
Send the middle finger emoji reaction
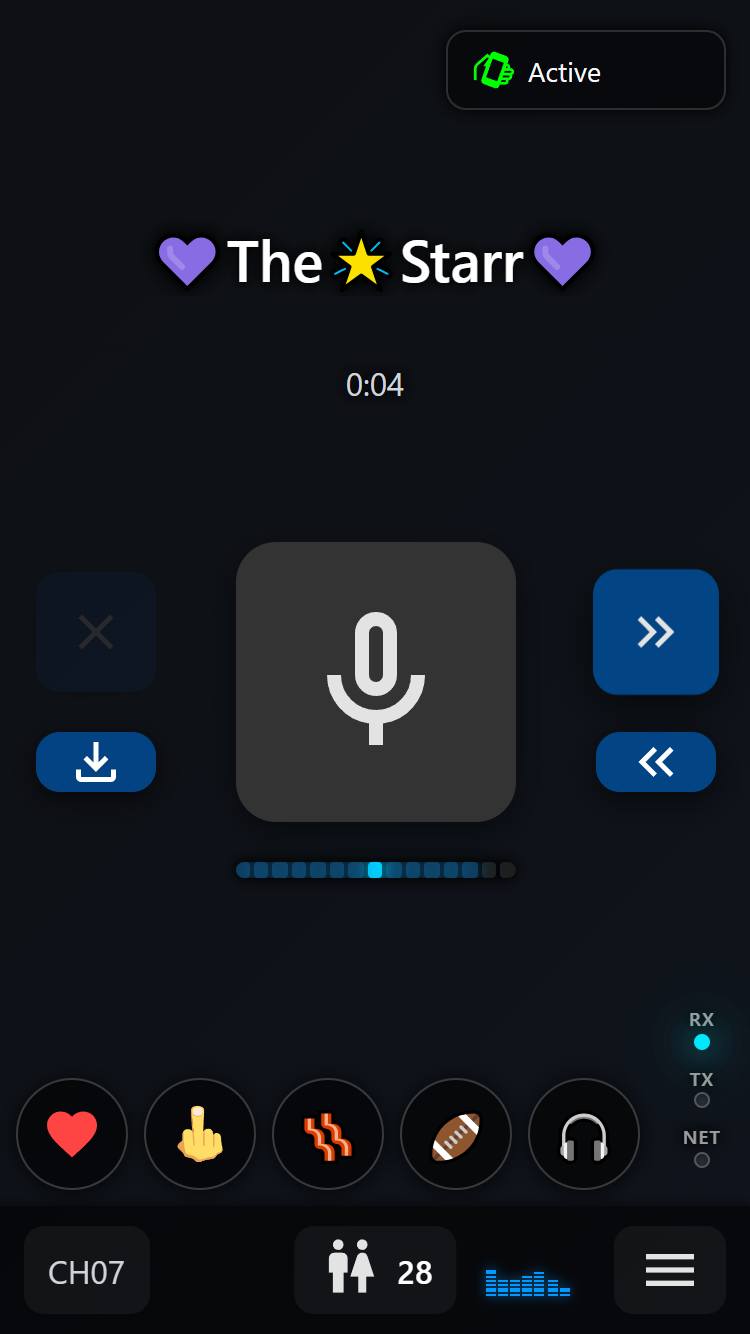coord(200,1134)
